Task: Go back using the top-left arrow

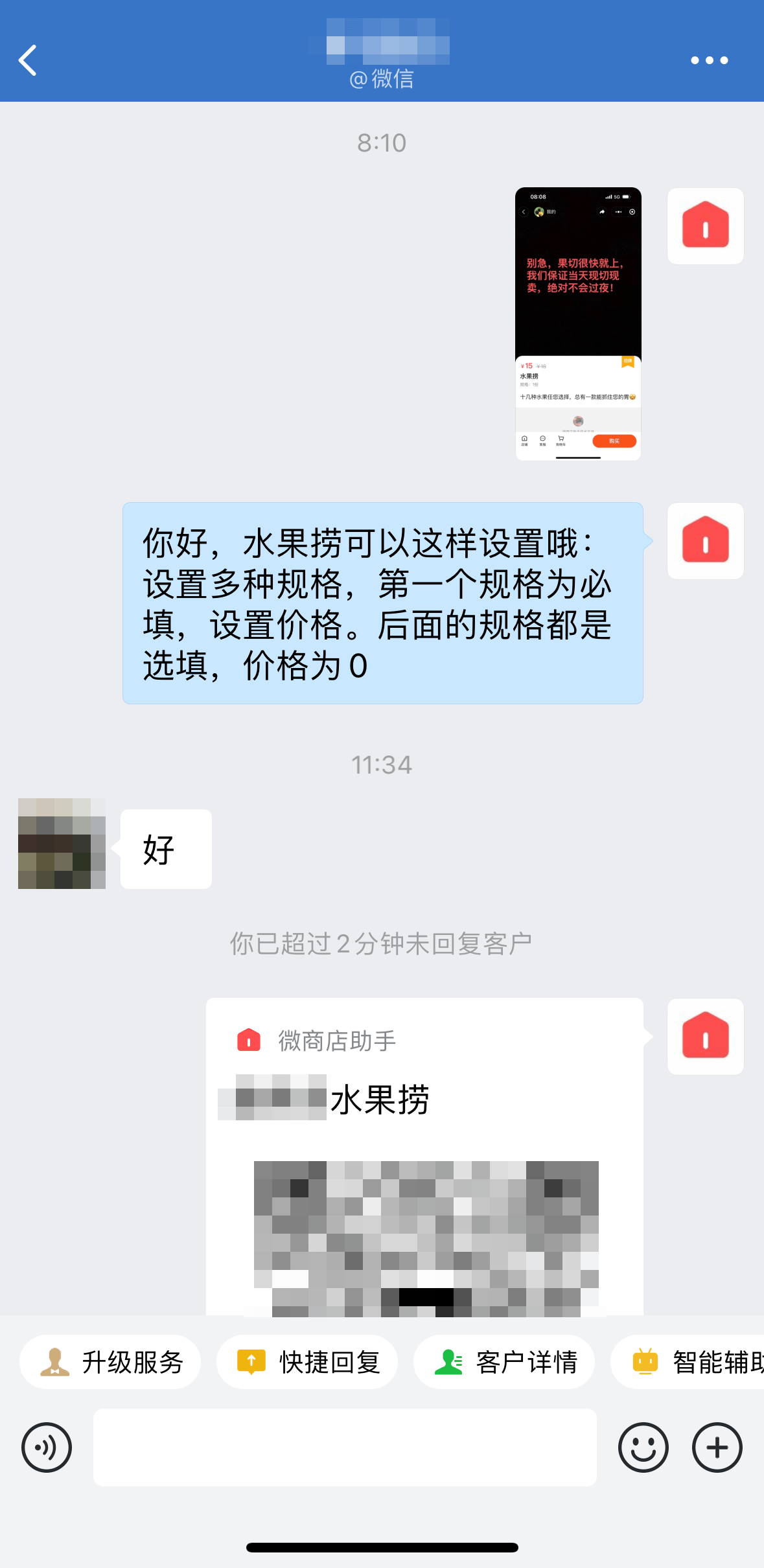Action: [x=28, y=60]
